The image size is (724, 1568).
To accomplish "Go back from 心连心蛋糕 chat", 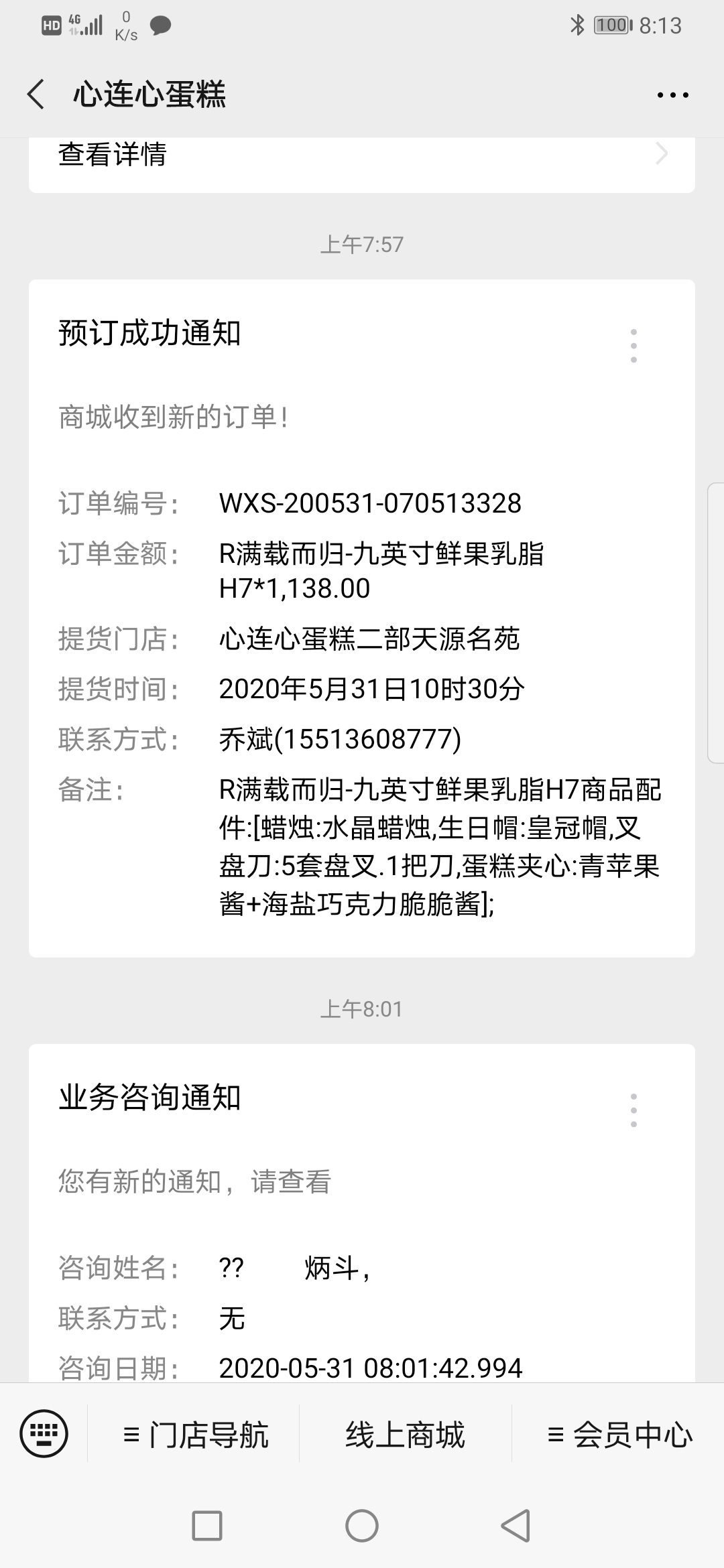I will [x=36, y=94].
